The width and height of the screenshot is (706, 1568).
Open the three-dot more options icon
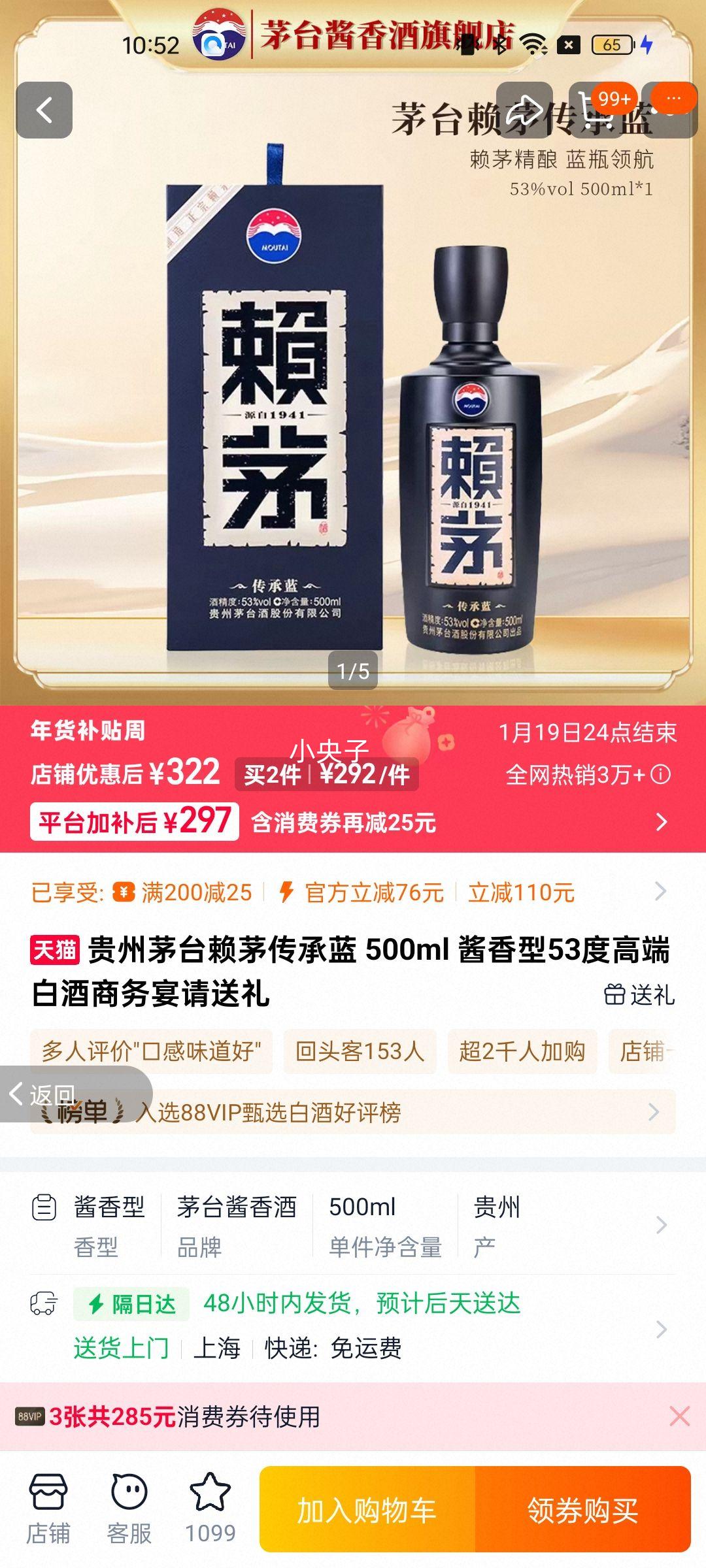tap(673, 99)
